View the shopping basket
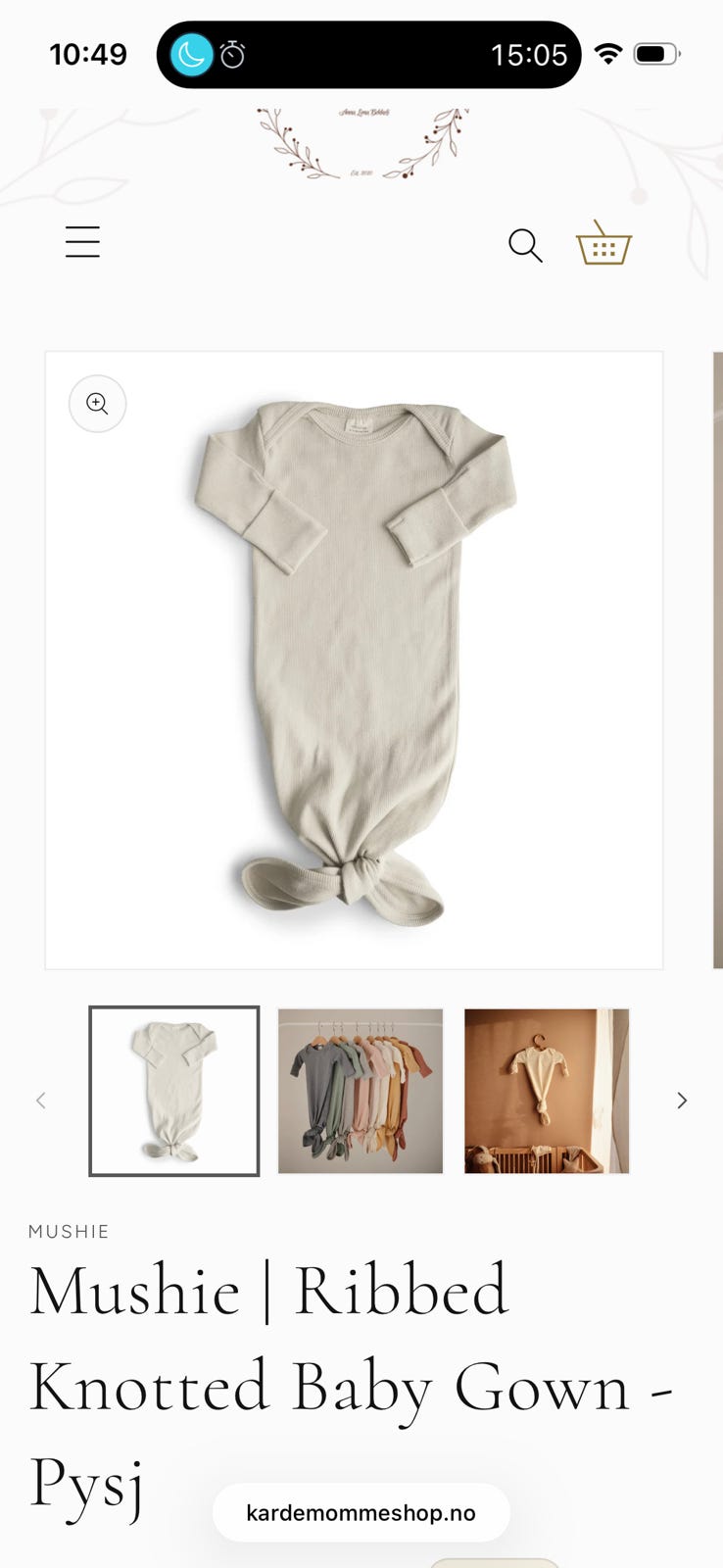 click(603, 243)
